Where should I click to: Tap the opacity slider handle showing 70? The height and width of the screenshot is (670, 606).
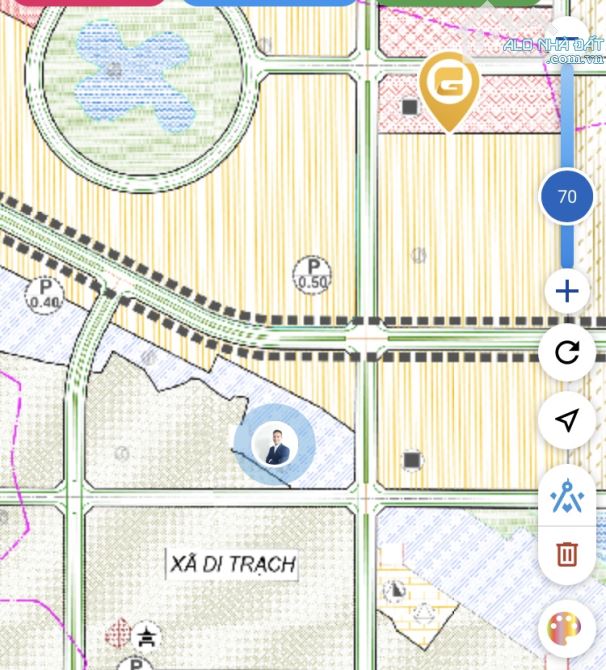tap(567, 196)
